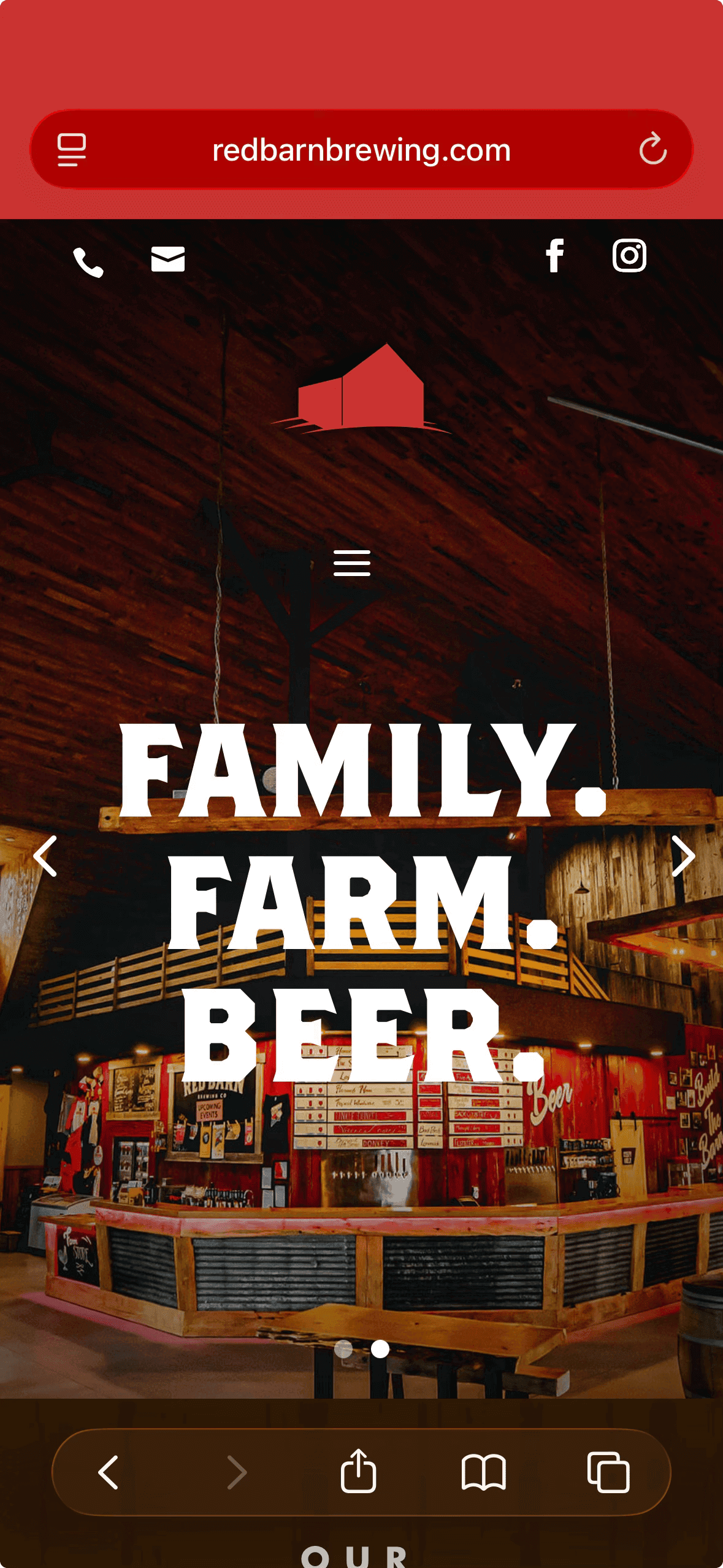Email the brewery via envelope icon
Screen dimensions: 723x1568
click(x=168, y=259)
